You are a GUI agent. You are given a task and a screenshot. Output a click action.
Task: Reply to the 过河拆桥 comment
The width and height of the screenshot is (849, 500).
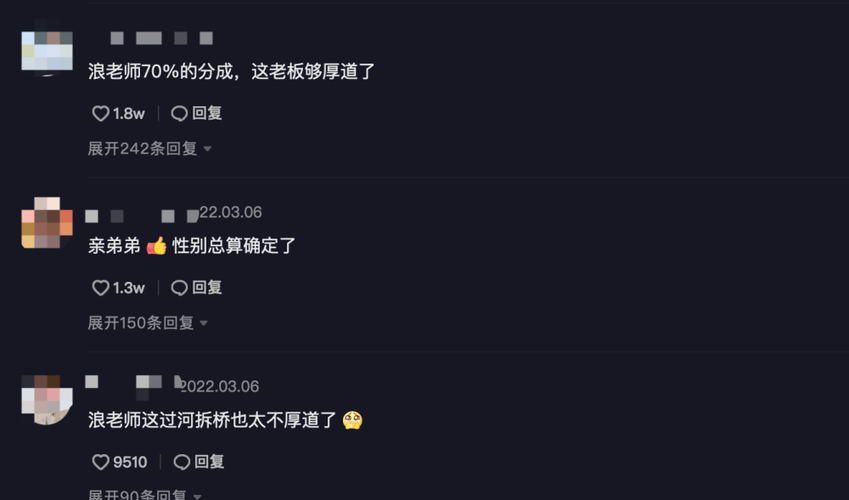199,462
